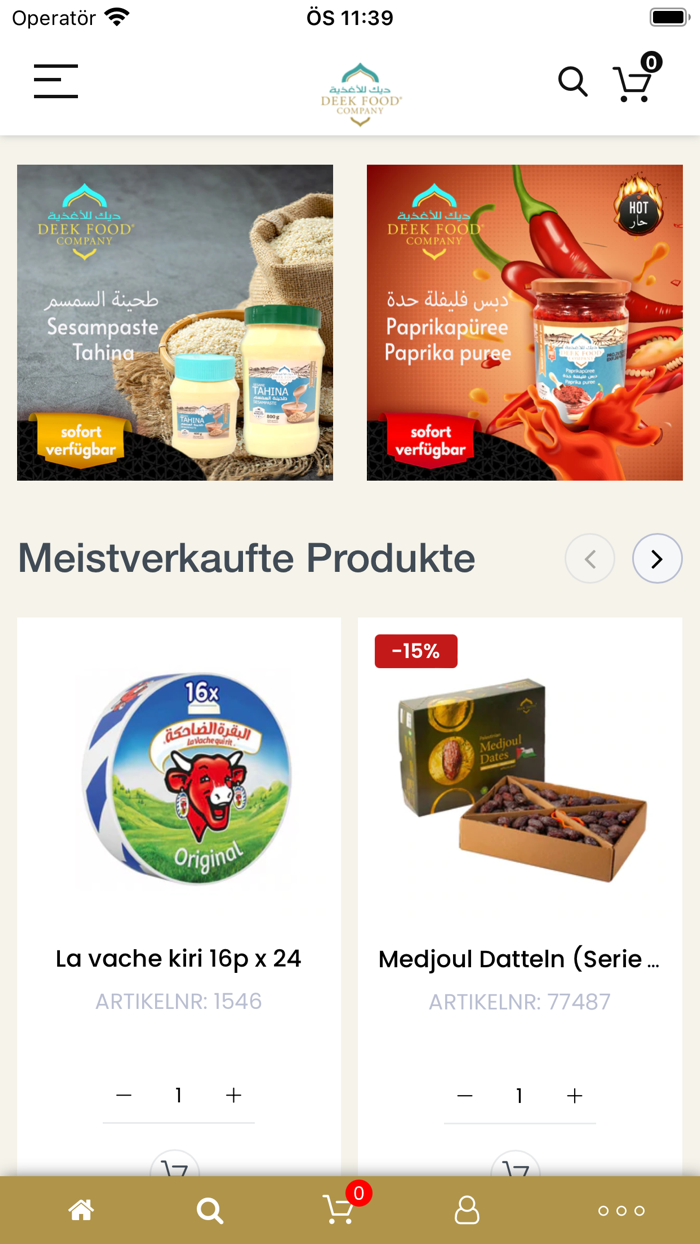Image resolution: width=700 pixels, height=1244 pixels.
Task: Switch to the search tab in bottom bar
Action: [x=210, y=1210]
